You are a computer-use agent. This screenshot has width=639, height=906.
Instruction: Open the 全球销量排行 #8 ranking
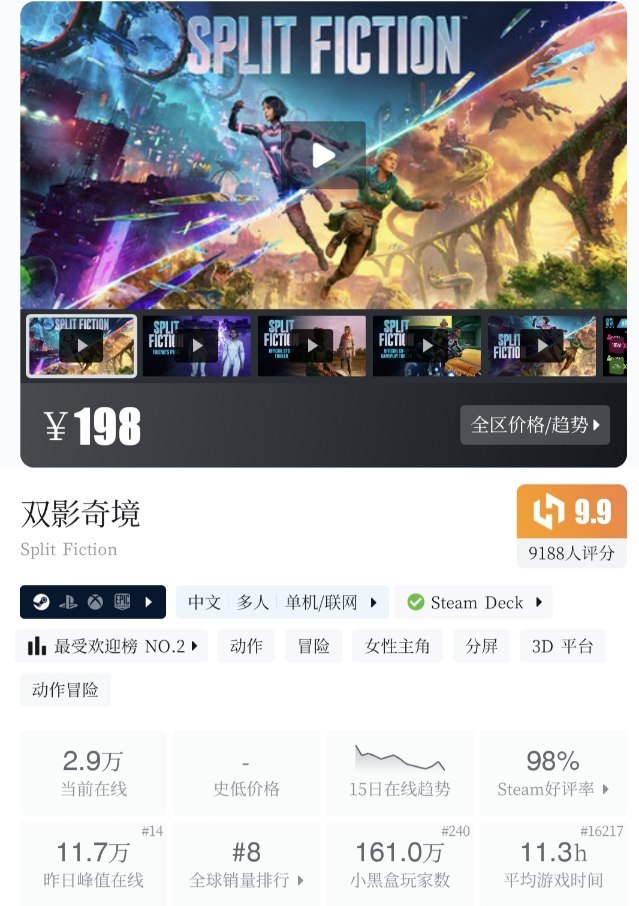[x=246, y=863]
